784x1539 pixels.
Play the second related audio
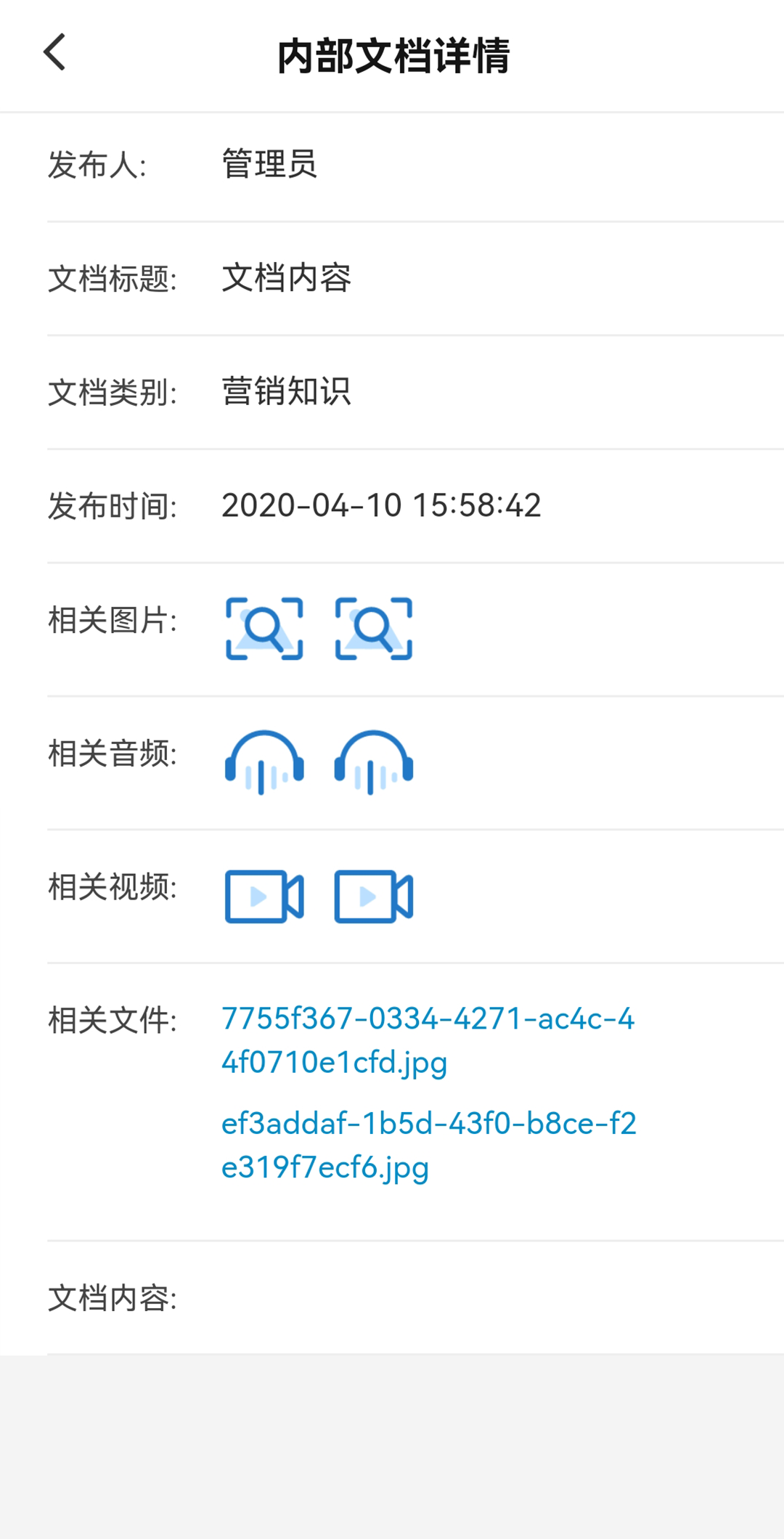pos(374,762)
